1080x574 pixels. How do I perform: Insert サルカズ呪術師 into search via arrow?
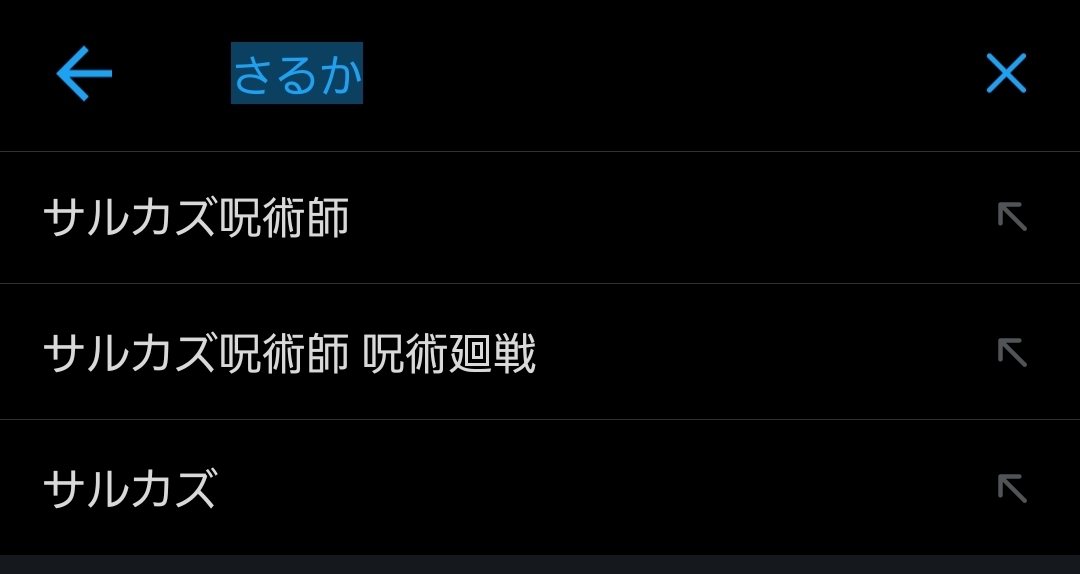tap(1012, 217)
